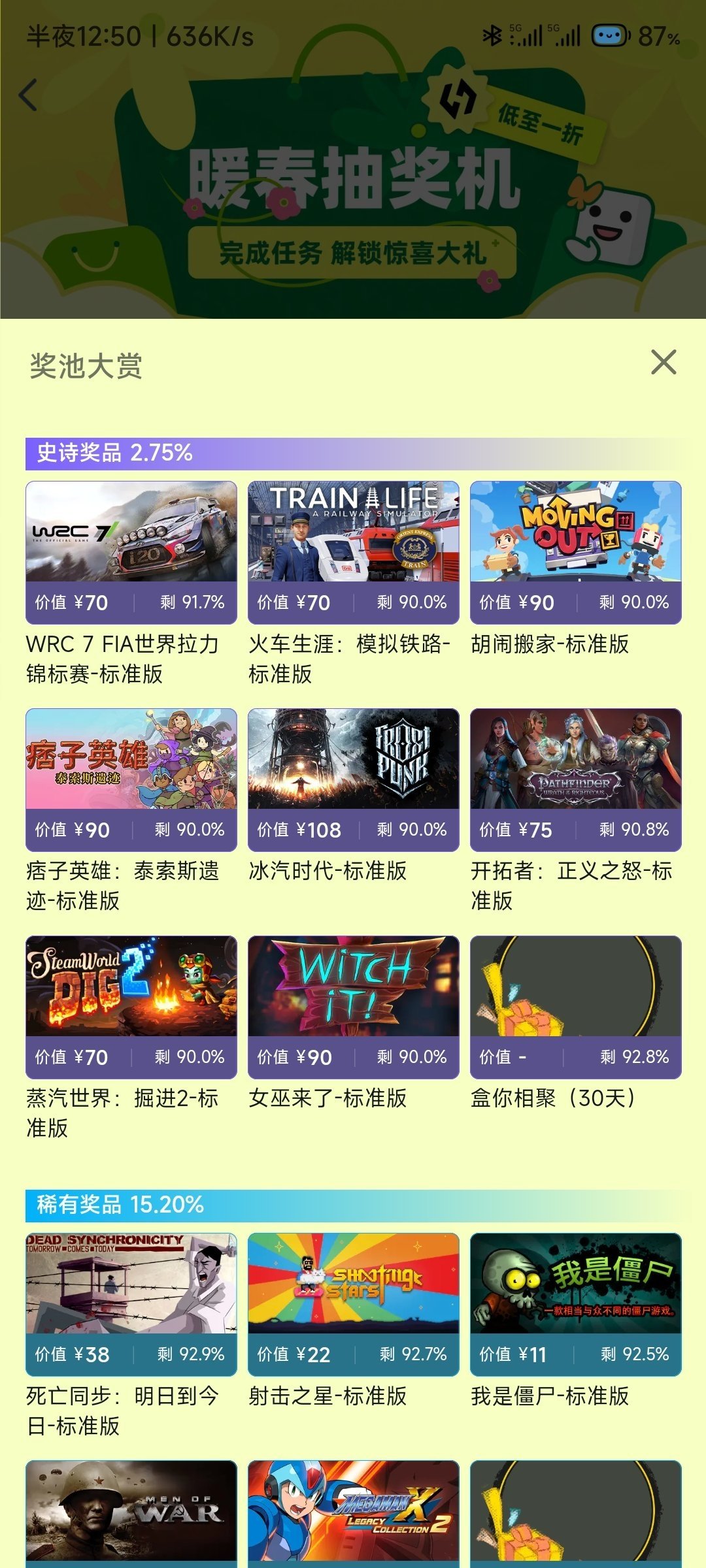Close the 奖池大赏 prize pool panel

click(x=663, y=362)
